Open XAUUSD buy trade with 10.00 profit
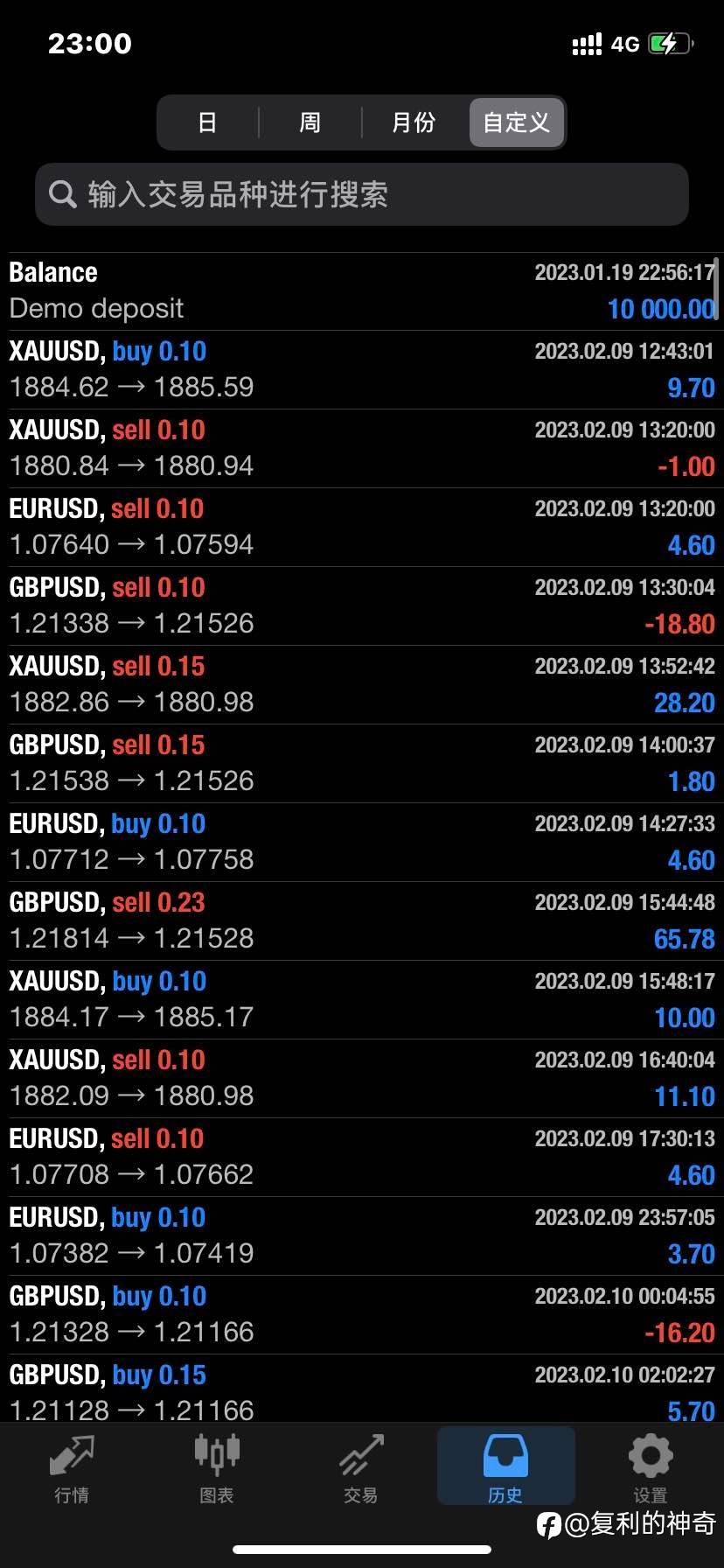The image size is (724, 1568). (362, 999)
